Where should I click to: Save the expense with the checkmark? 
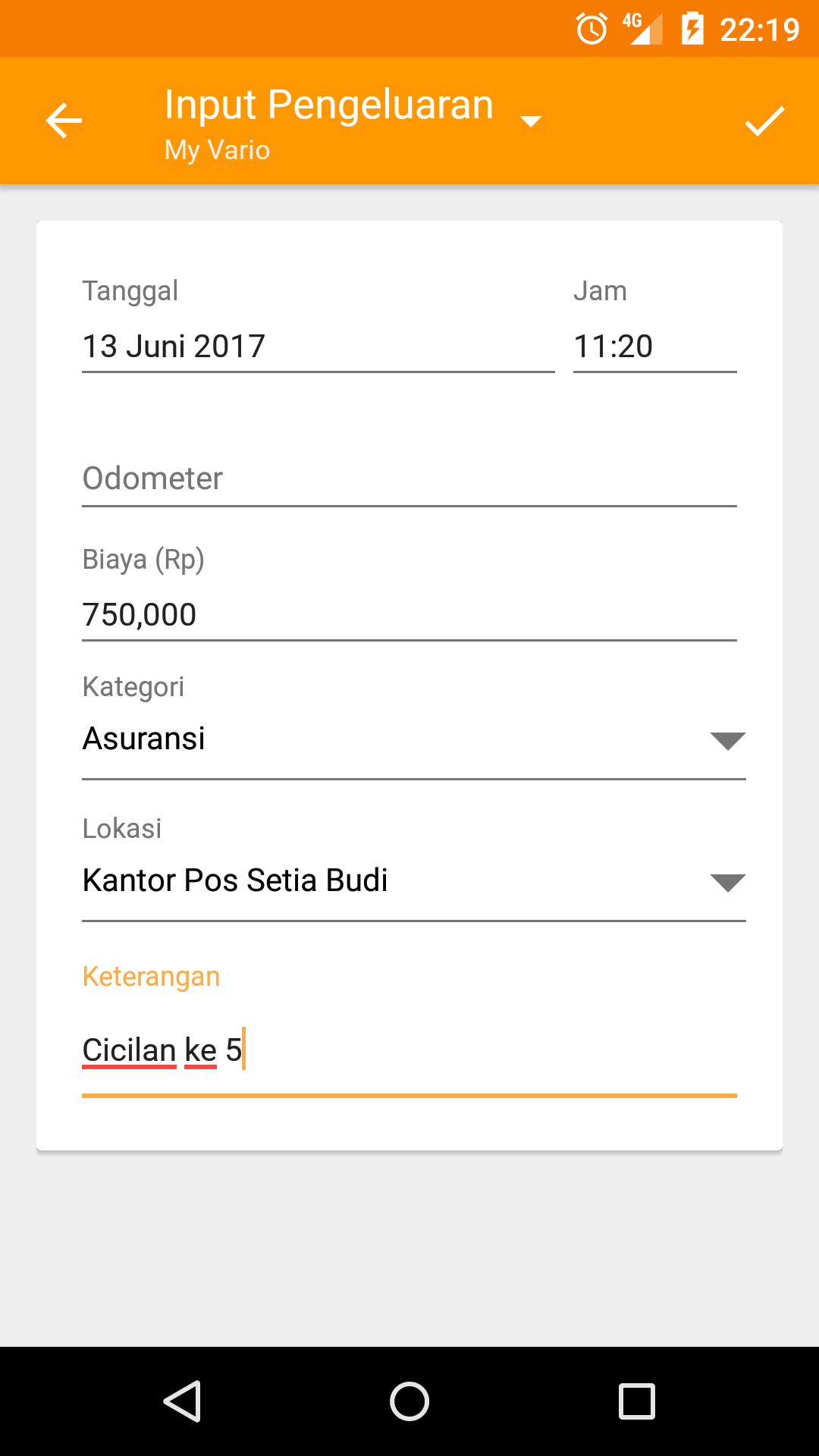[x=764, y=121]
